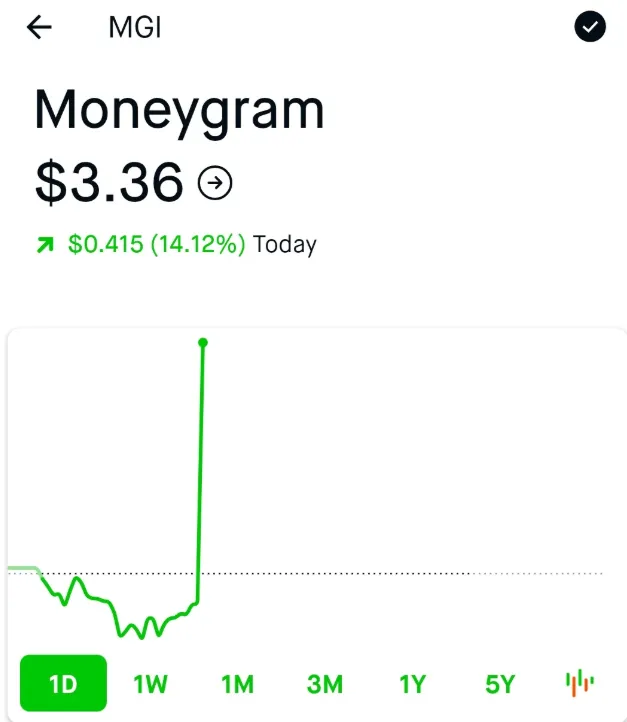Display the 5Y chart range
Screen dimensions: 627x722
click(x=499, y=684)
